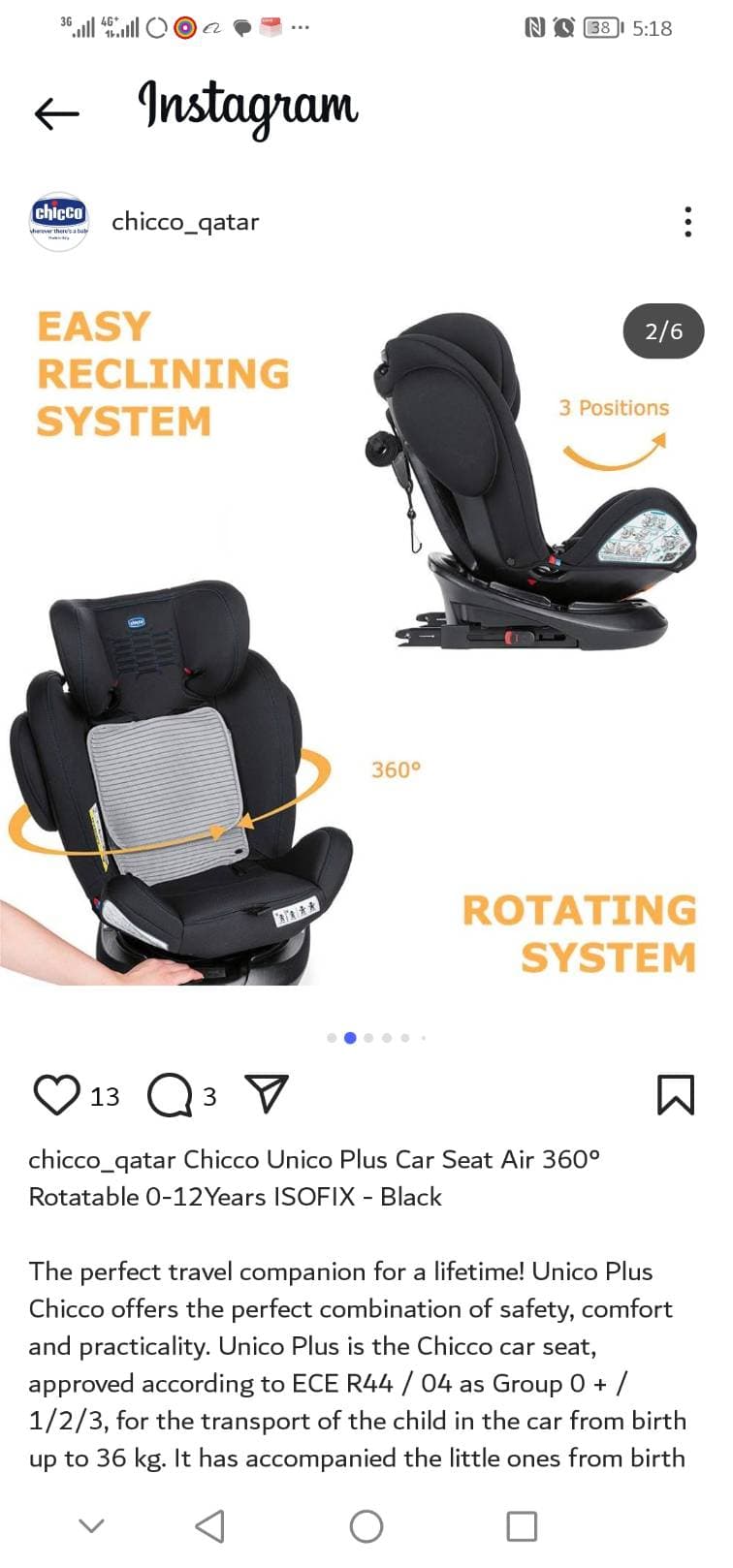Open the post's three-dot options menu
The image size is (733, 1568).
688,222
